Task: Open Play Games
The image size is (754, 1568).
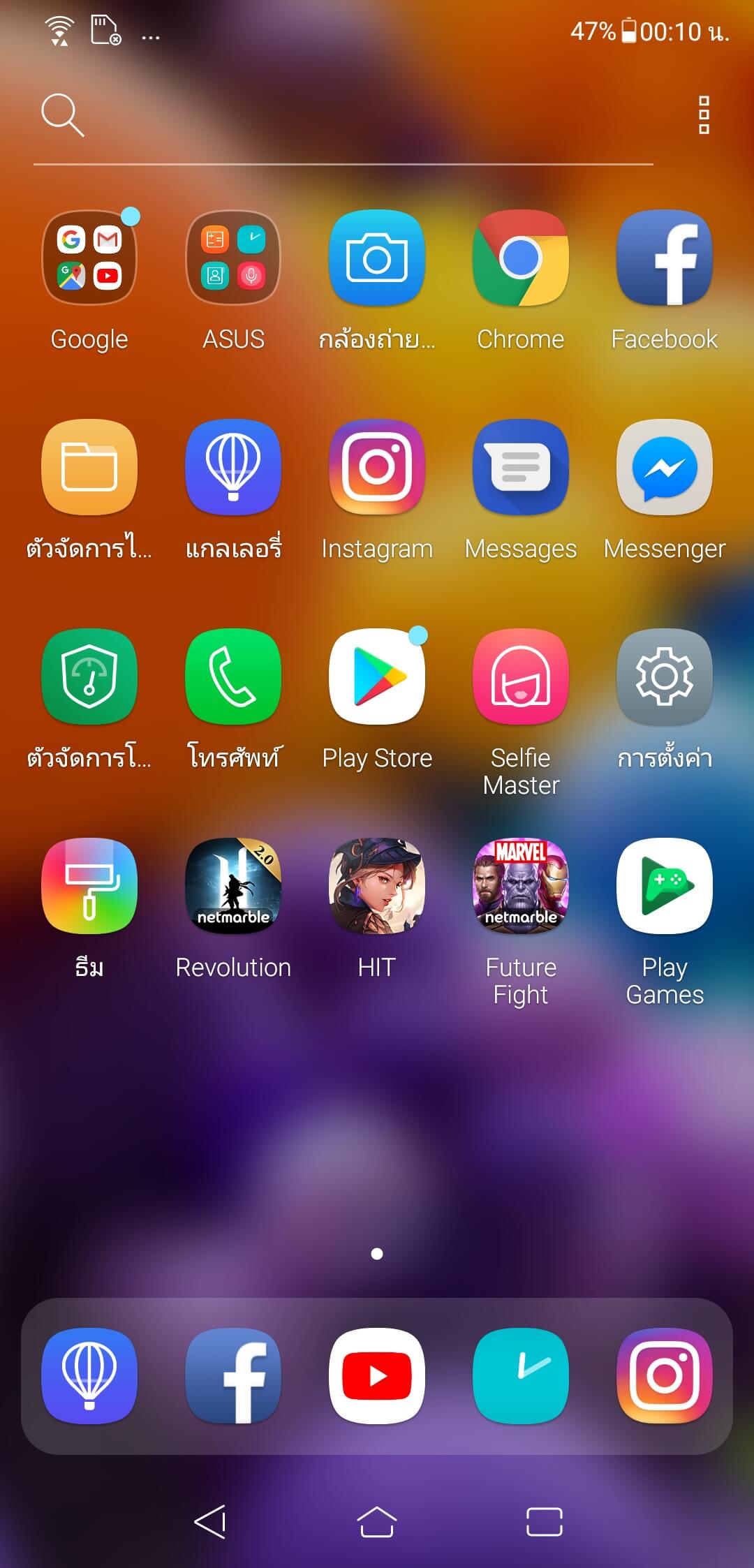Action: (x=665, y=886)
